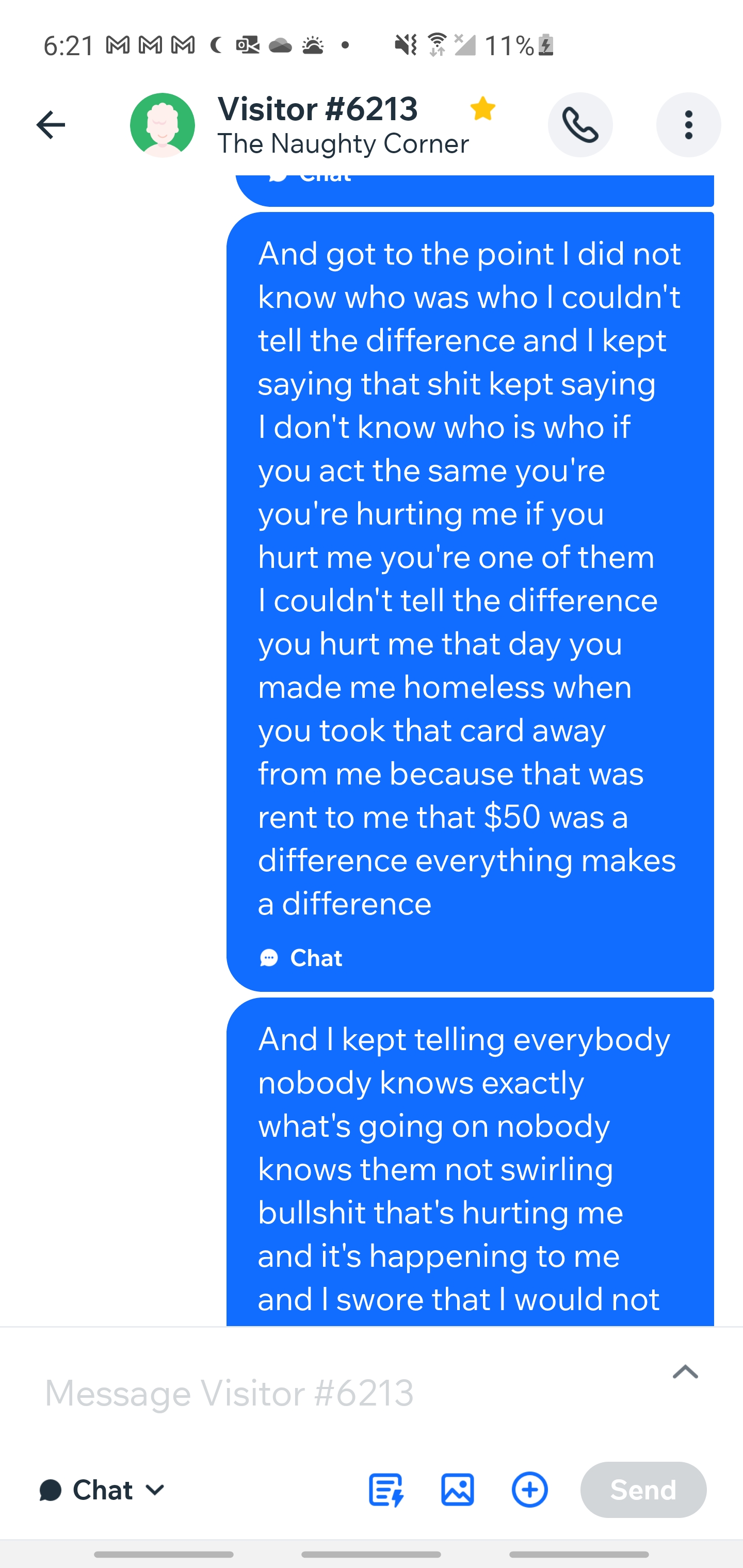This screenshot has width=743, height=1568.
Task: Toggle the yellow star for Visitor #6213
Action: tap(482, 109)
